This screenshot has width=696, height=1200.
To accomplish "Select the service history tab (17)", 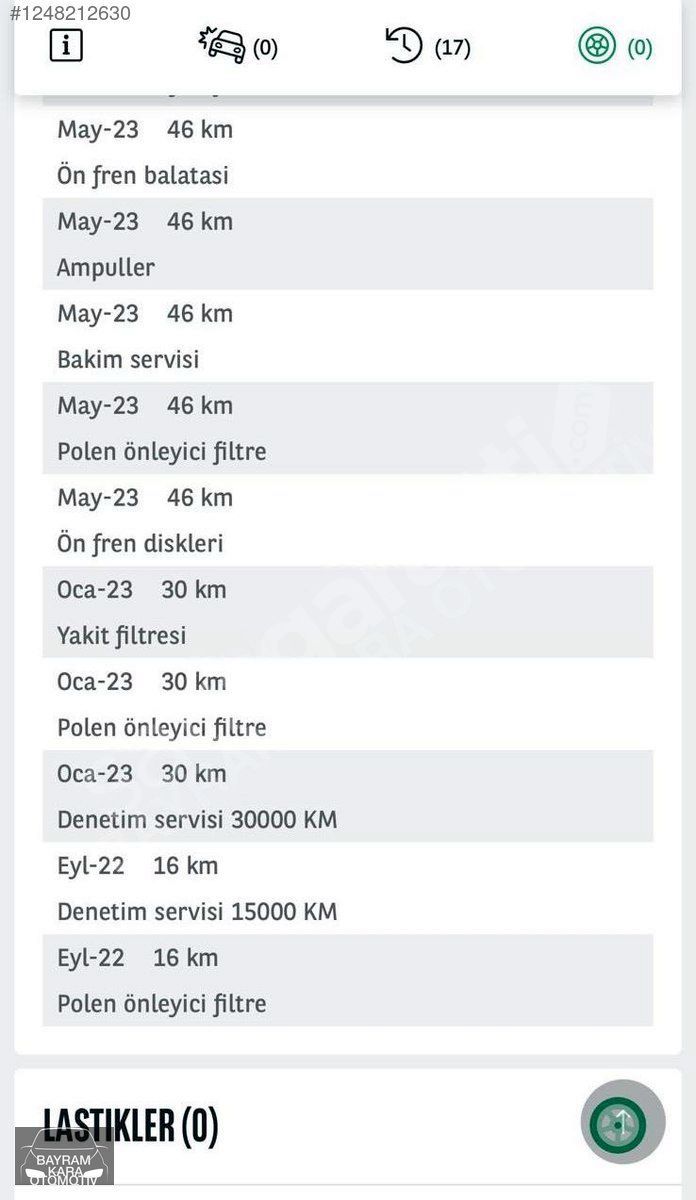I will tap(428, 46).
